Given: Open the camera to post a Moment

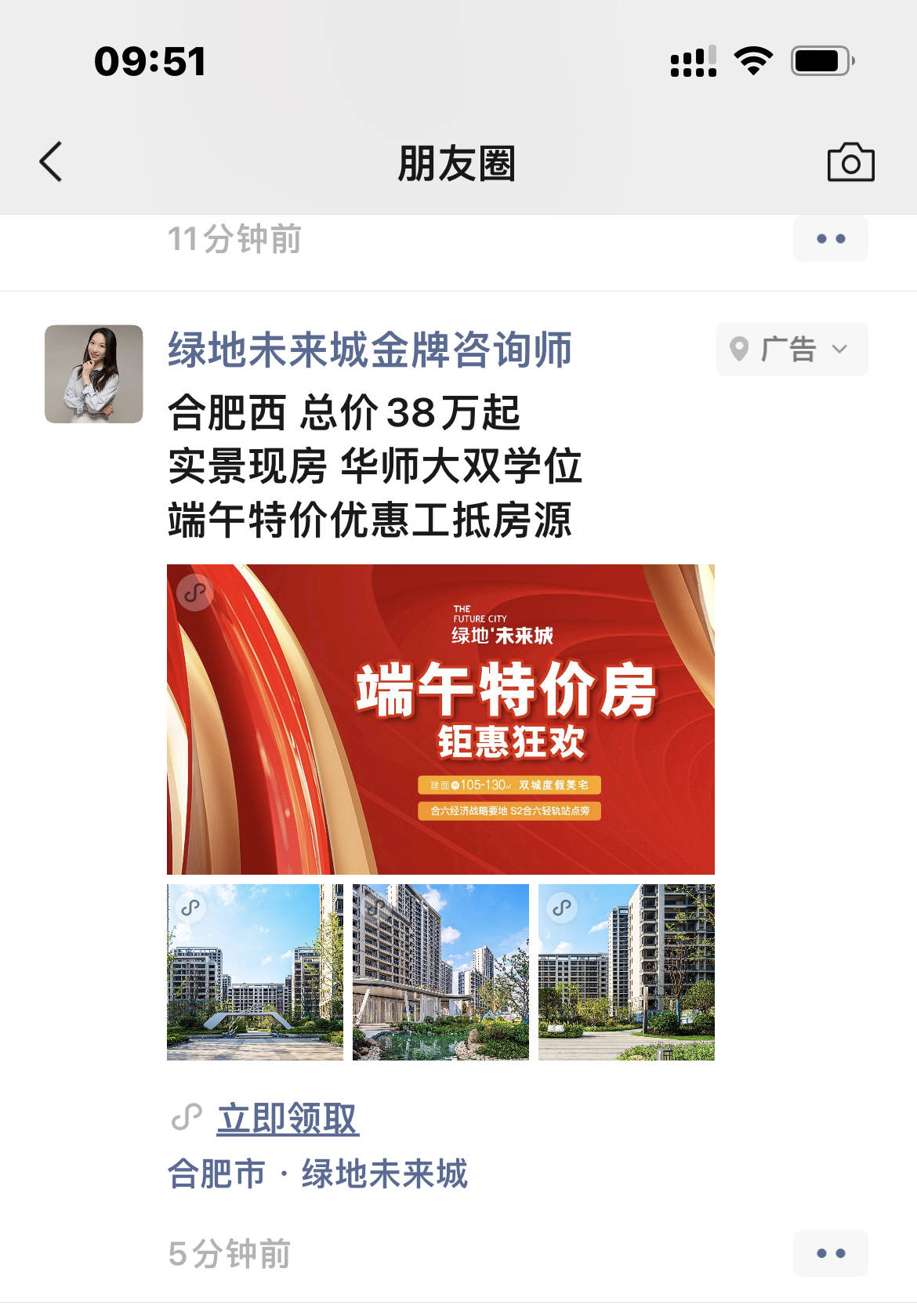Looking at the screenshot, I should pyautogui.click(x=850, y=164).
